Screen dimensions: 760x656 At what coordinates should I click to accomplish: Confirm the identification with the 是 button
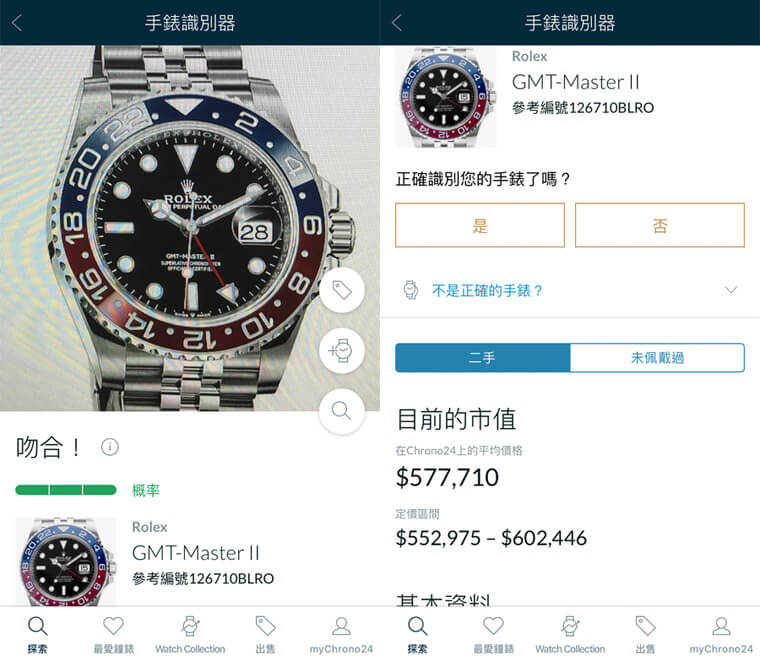point(480,225)
